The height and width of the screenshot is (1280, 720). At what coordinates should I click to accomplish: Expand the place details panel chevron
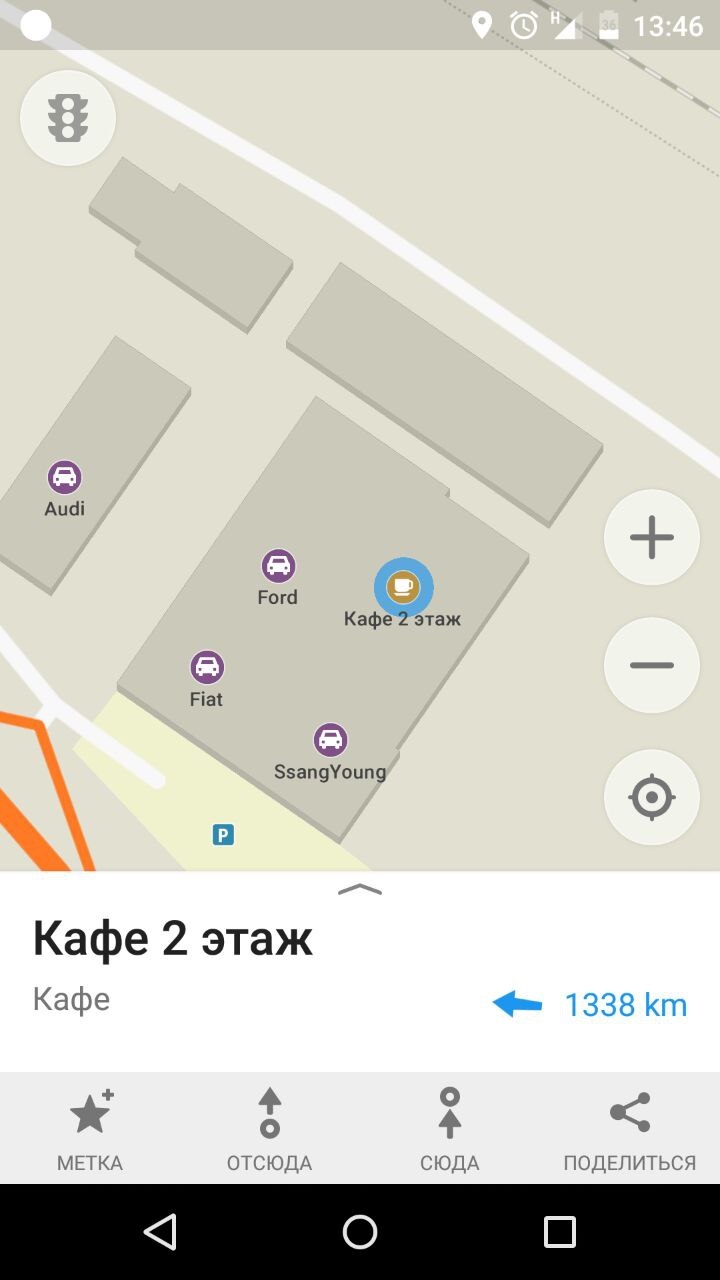360,889
